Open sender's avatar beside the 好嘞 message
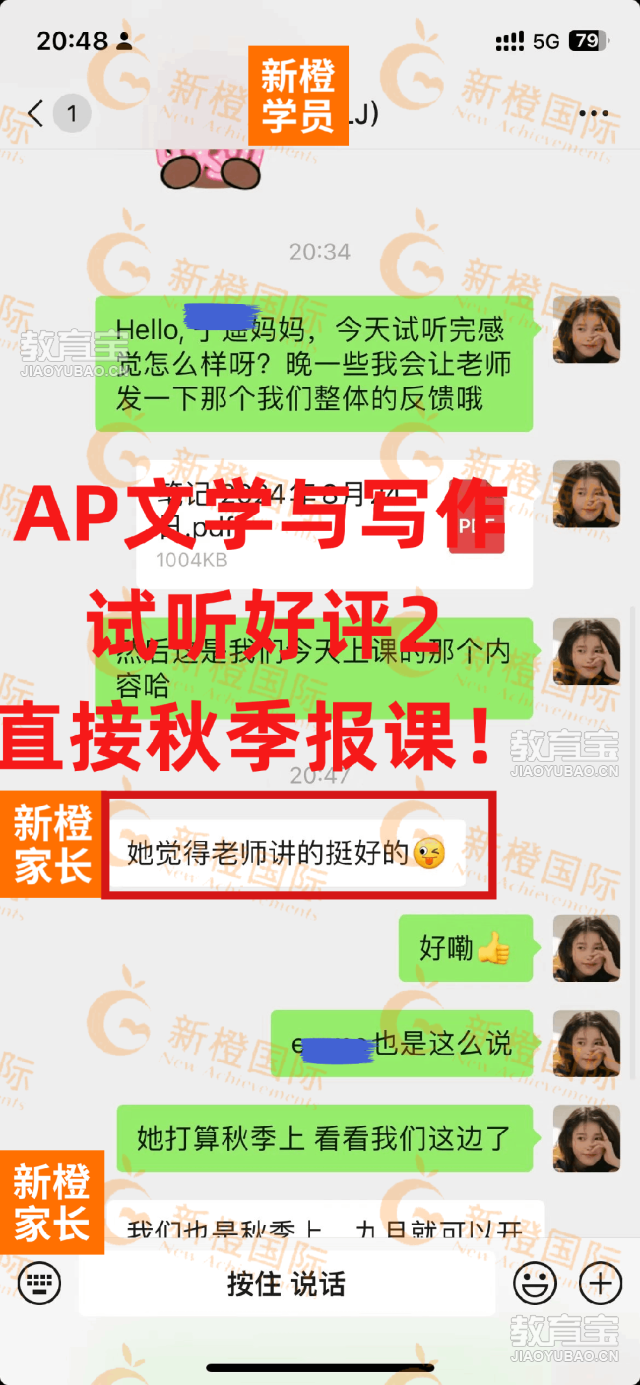This screenshot has width=640, height=1385. pyautogui.click(x=586, y=948)
